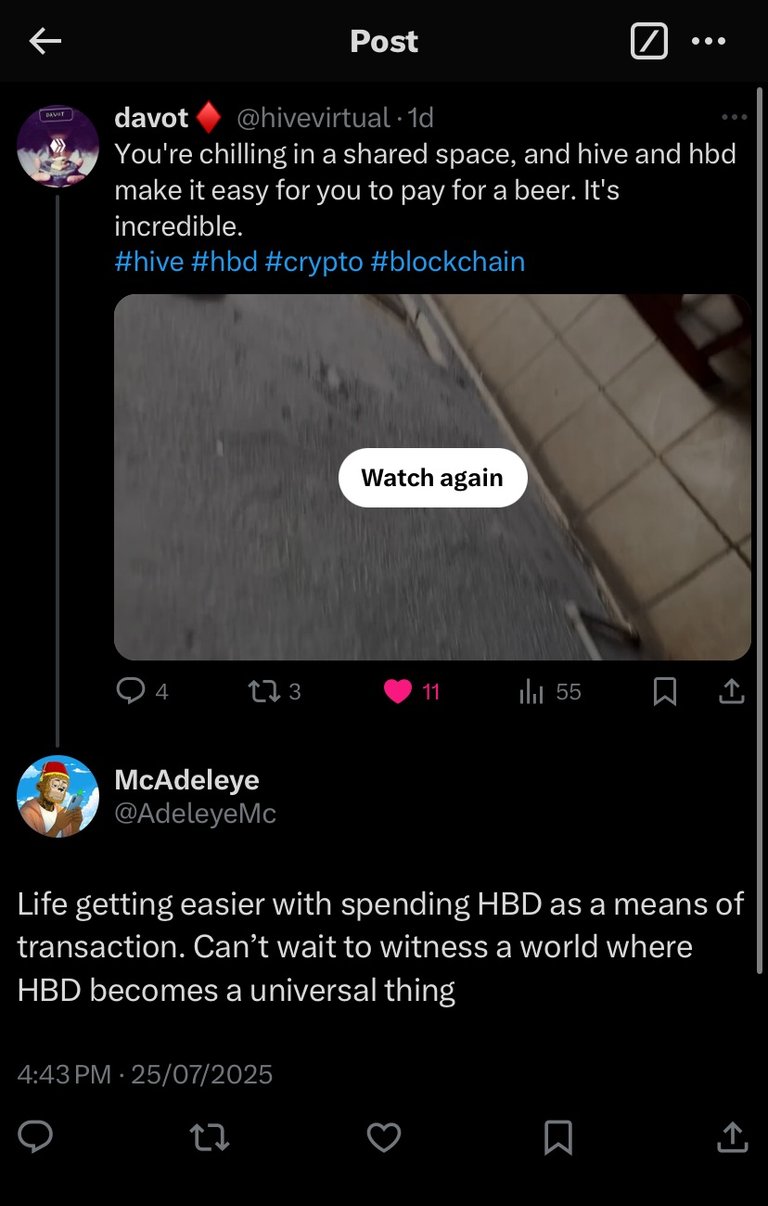The height and width of the screenshot is (1206, 768).
Task: Share McAdeleye's post
Action: click(x=732, y=1136)
